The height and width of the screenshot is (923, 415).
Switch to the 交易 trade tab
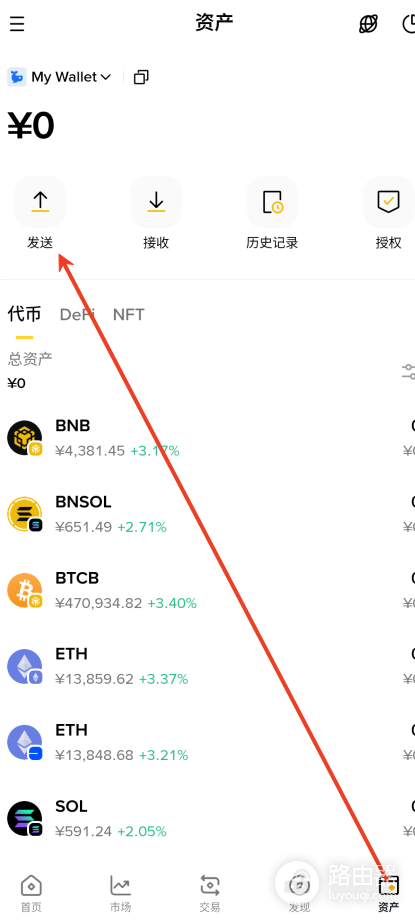210,893
